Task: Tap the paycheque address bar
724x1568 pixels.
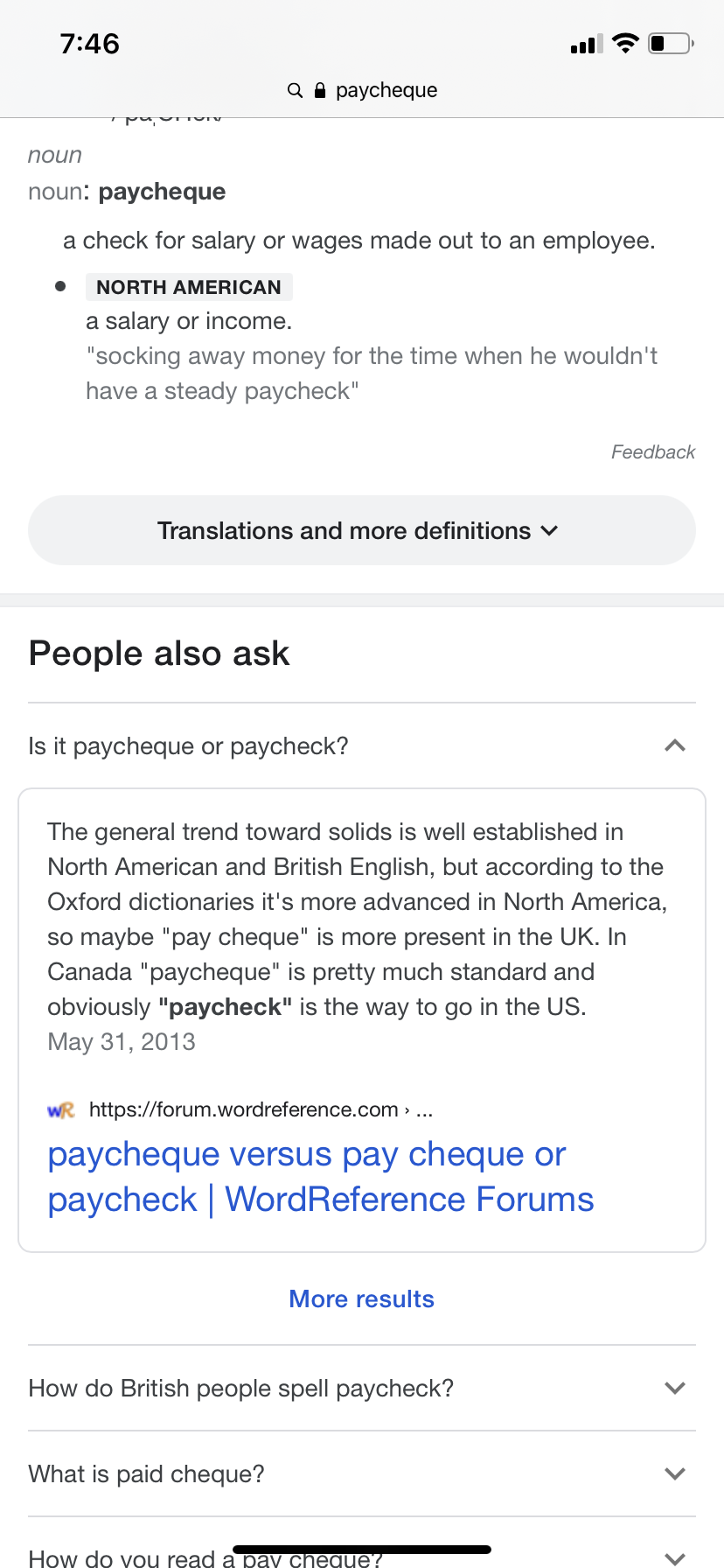Action: (x=362, y=90)
